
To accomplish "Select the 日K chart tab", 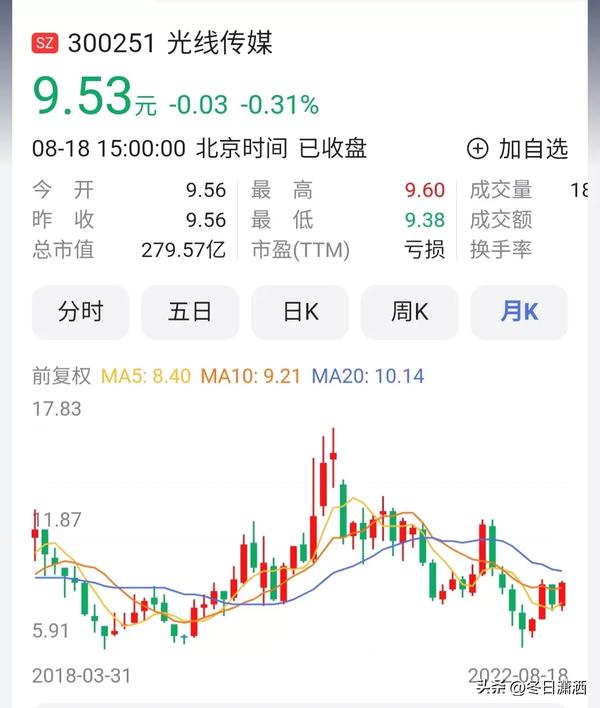I will pos(300,312).
